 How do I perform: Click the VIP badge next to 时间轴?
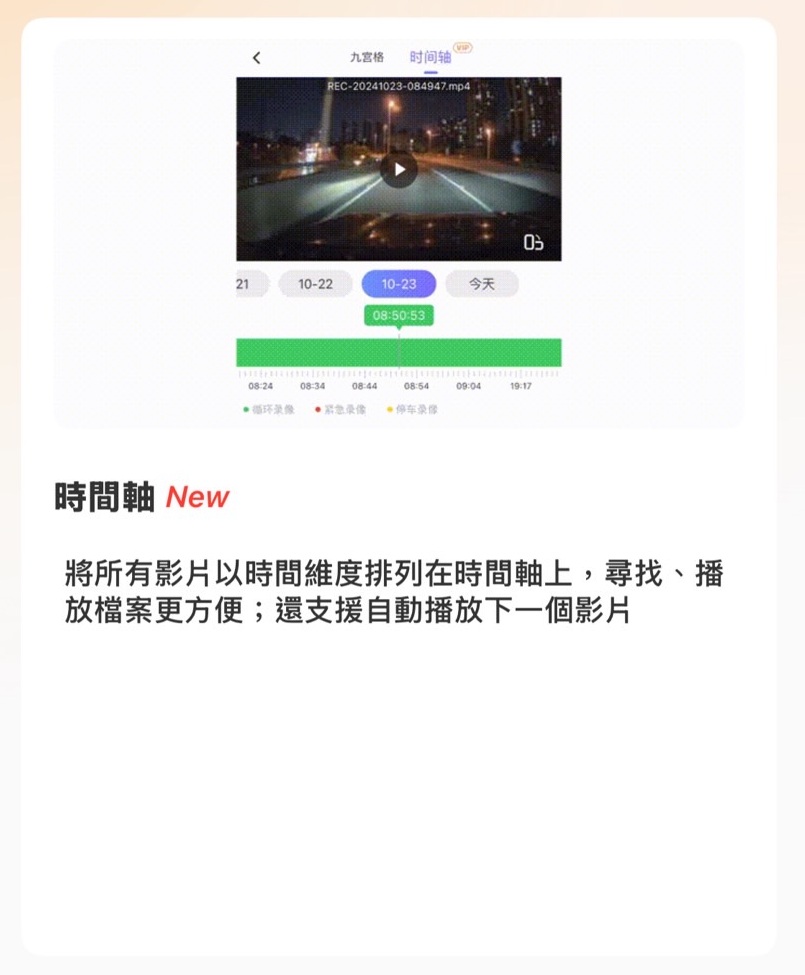[x=463, y=45]
